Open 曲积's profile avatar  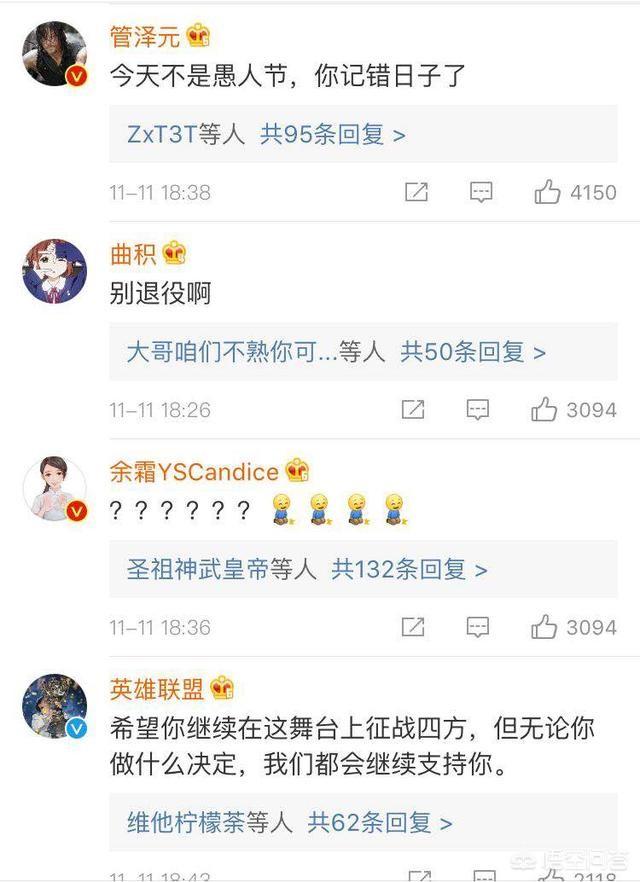[x=54, y=272]
